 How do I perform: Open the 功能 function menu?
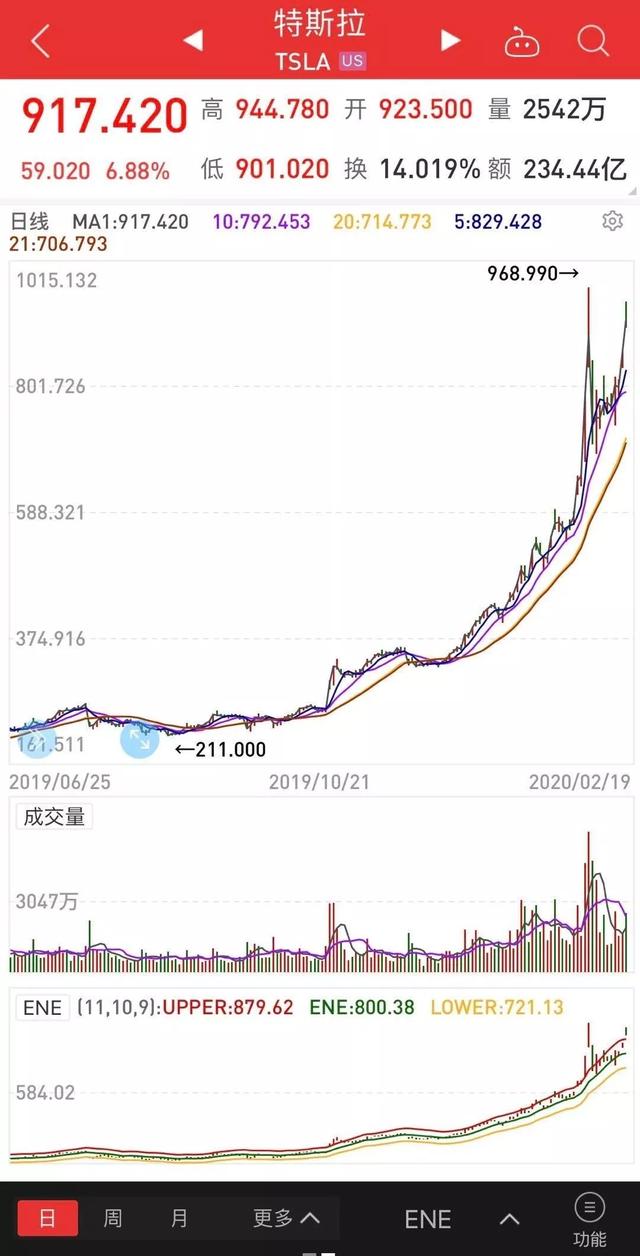(590, 1220)
